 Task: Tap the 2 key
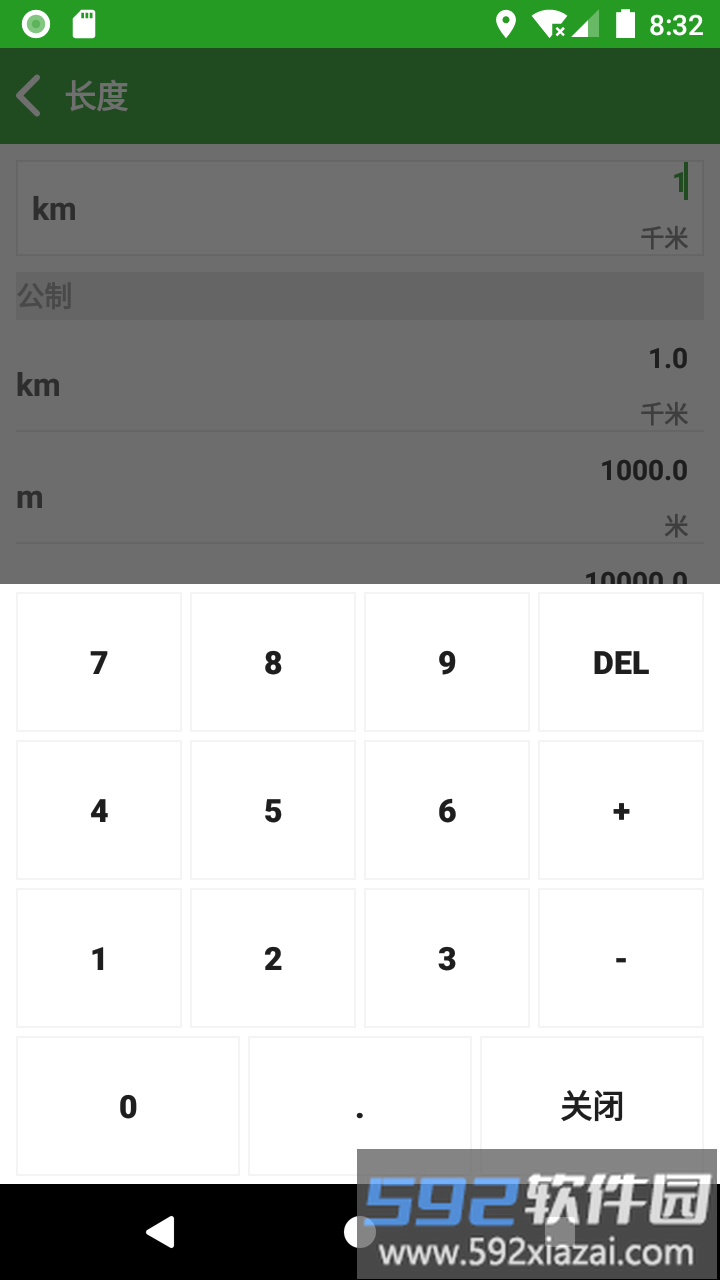pyautogui.click(x=273, y=958)
